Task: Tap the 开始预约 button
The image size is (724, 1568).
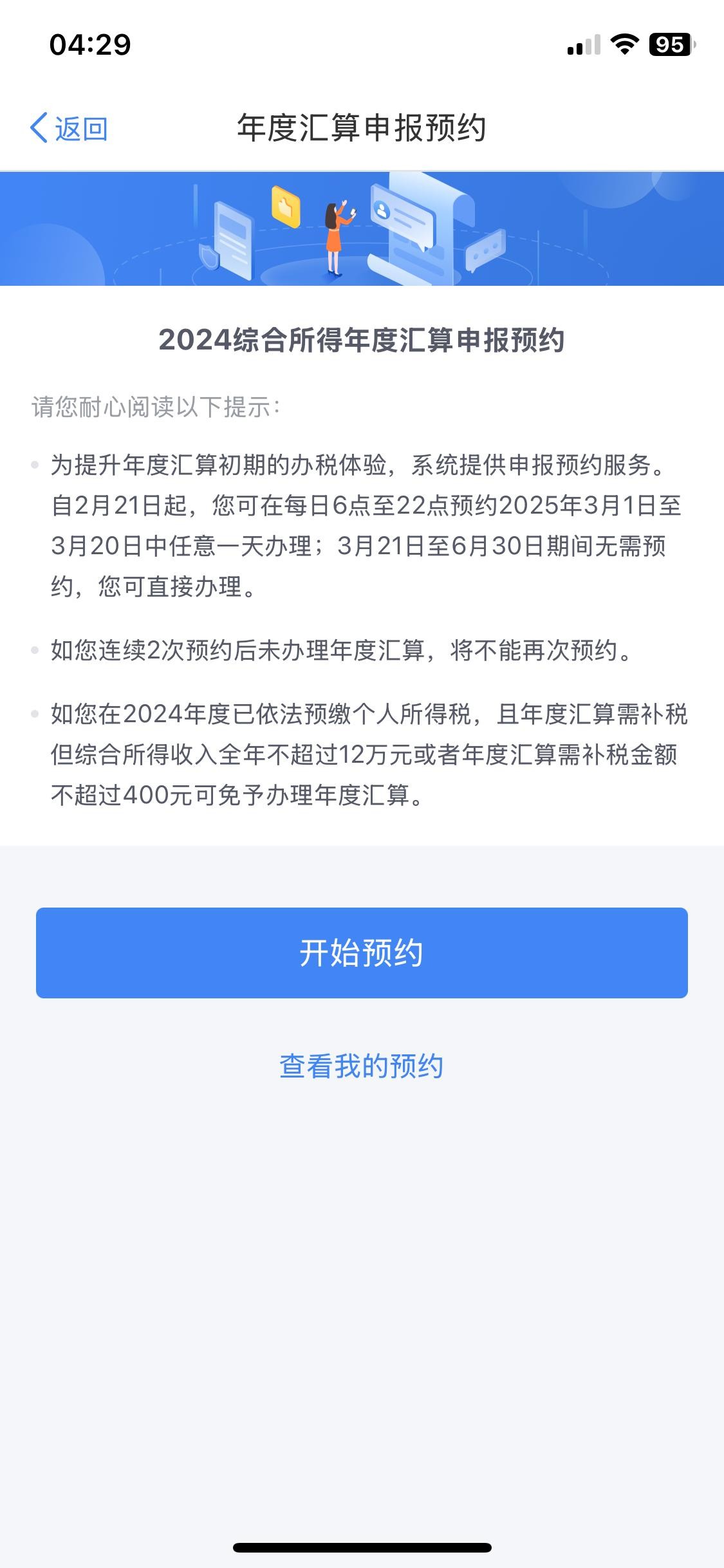Action: pos(362,953)
